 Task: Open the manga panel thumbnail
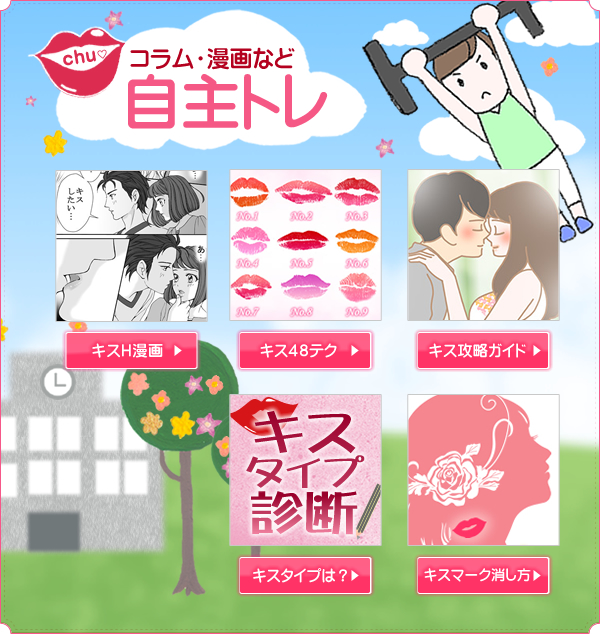coord(131,245)
